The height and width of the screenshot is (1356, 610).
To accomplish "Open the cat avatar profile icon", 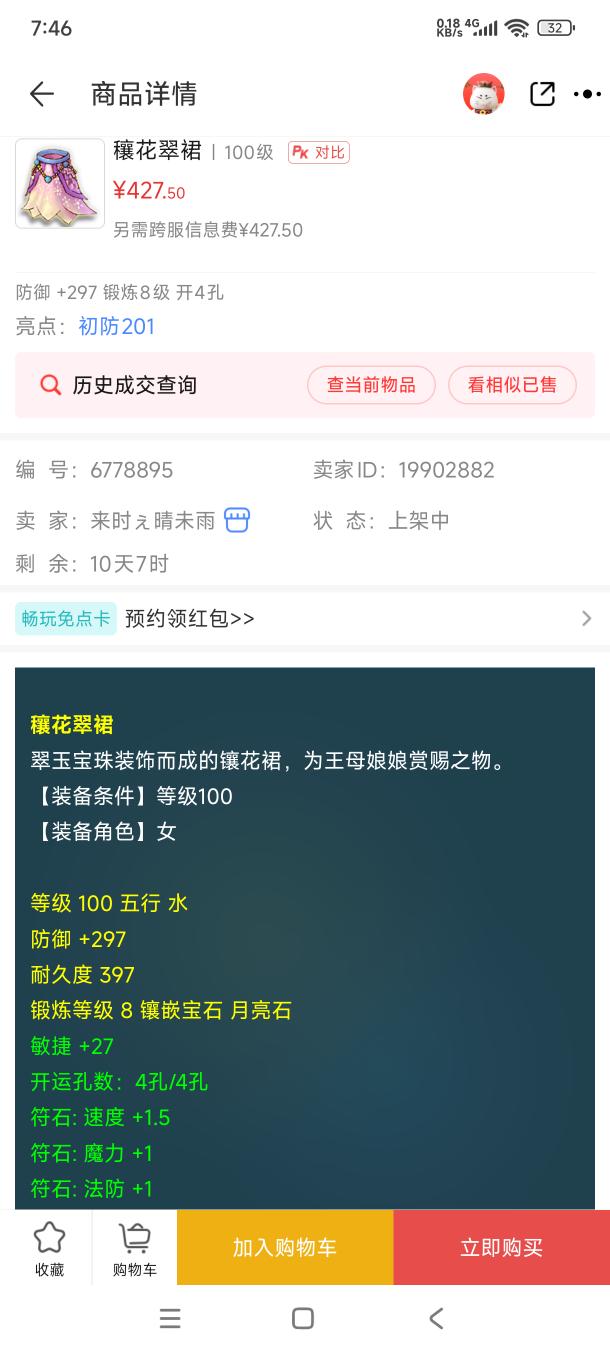I will [x=483, y=94].
